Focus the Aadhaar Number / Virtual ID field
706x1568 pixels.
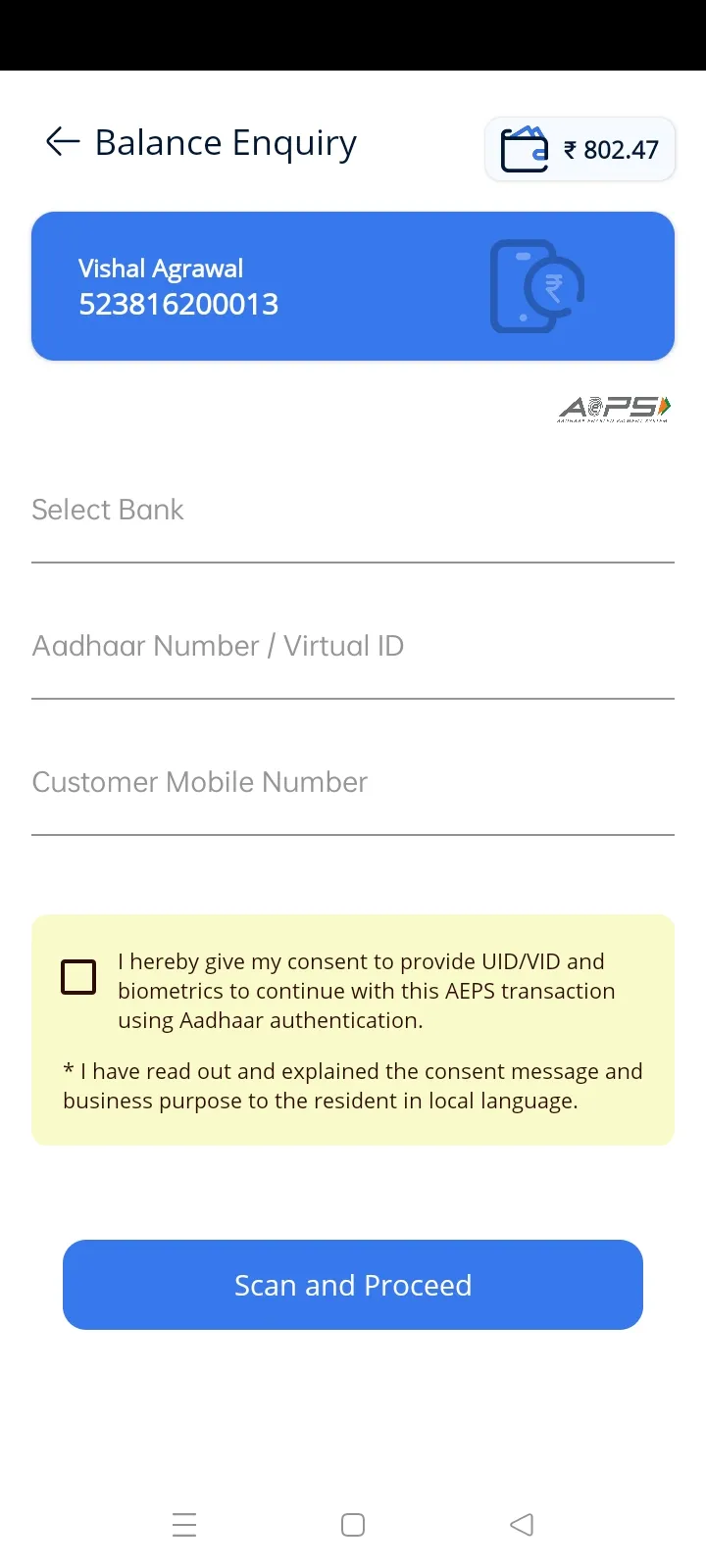pos(353,647)
